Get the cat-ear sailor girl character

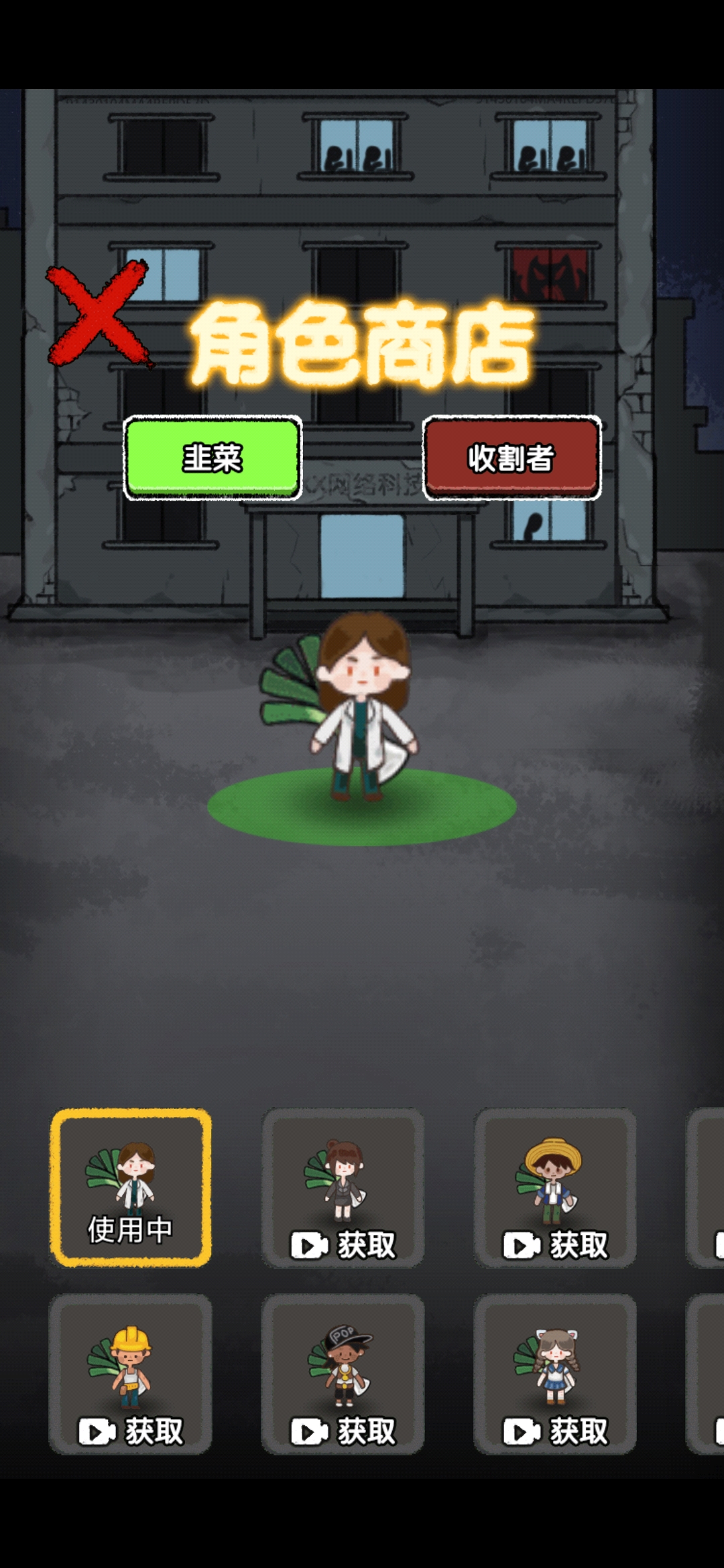[555, 1374]
